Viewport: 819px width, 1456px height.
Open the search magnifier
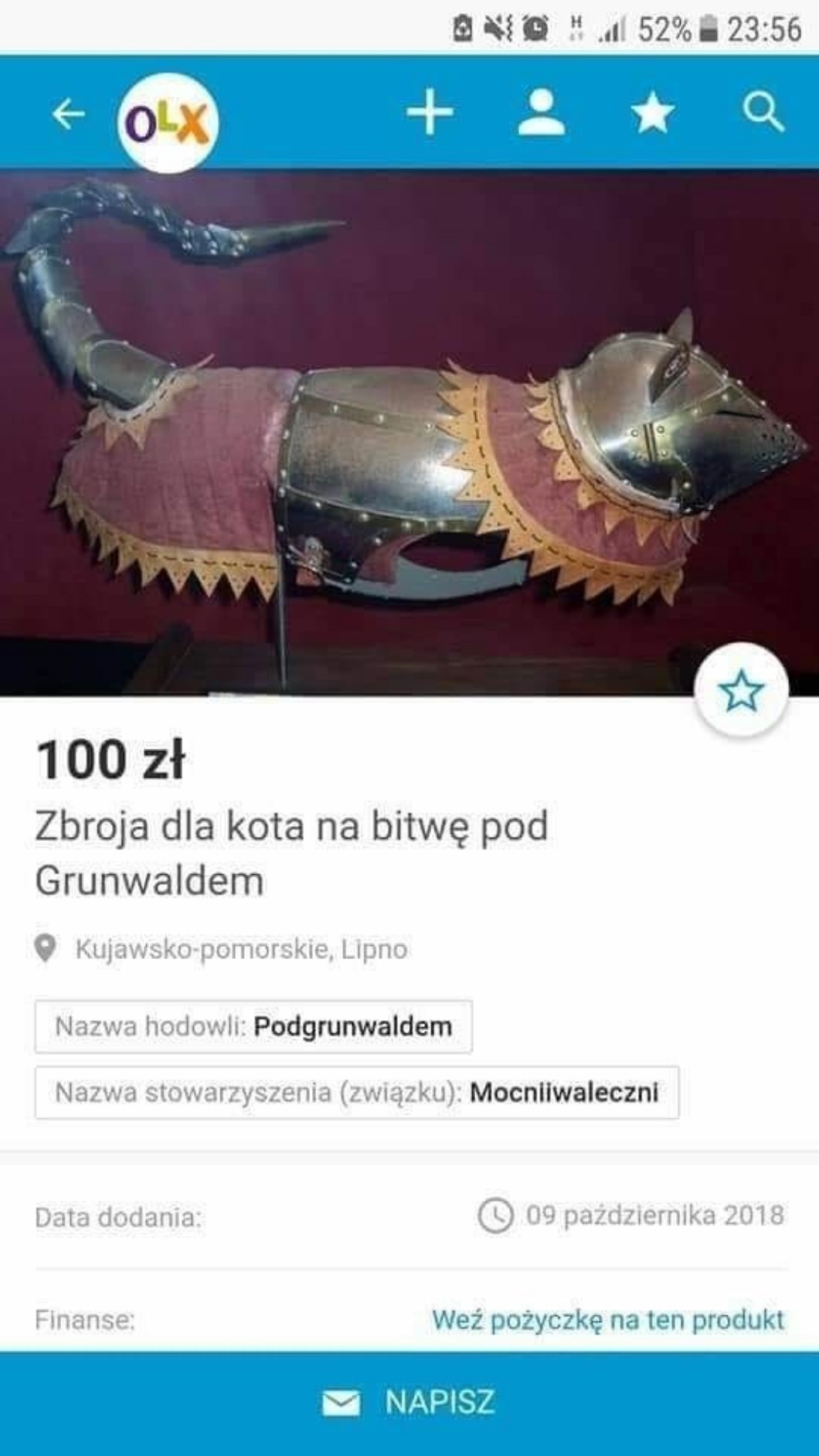(x=763, y=113)
